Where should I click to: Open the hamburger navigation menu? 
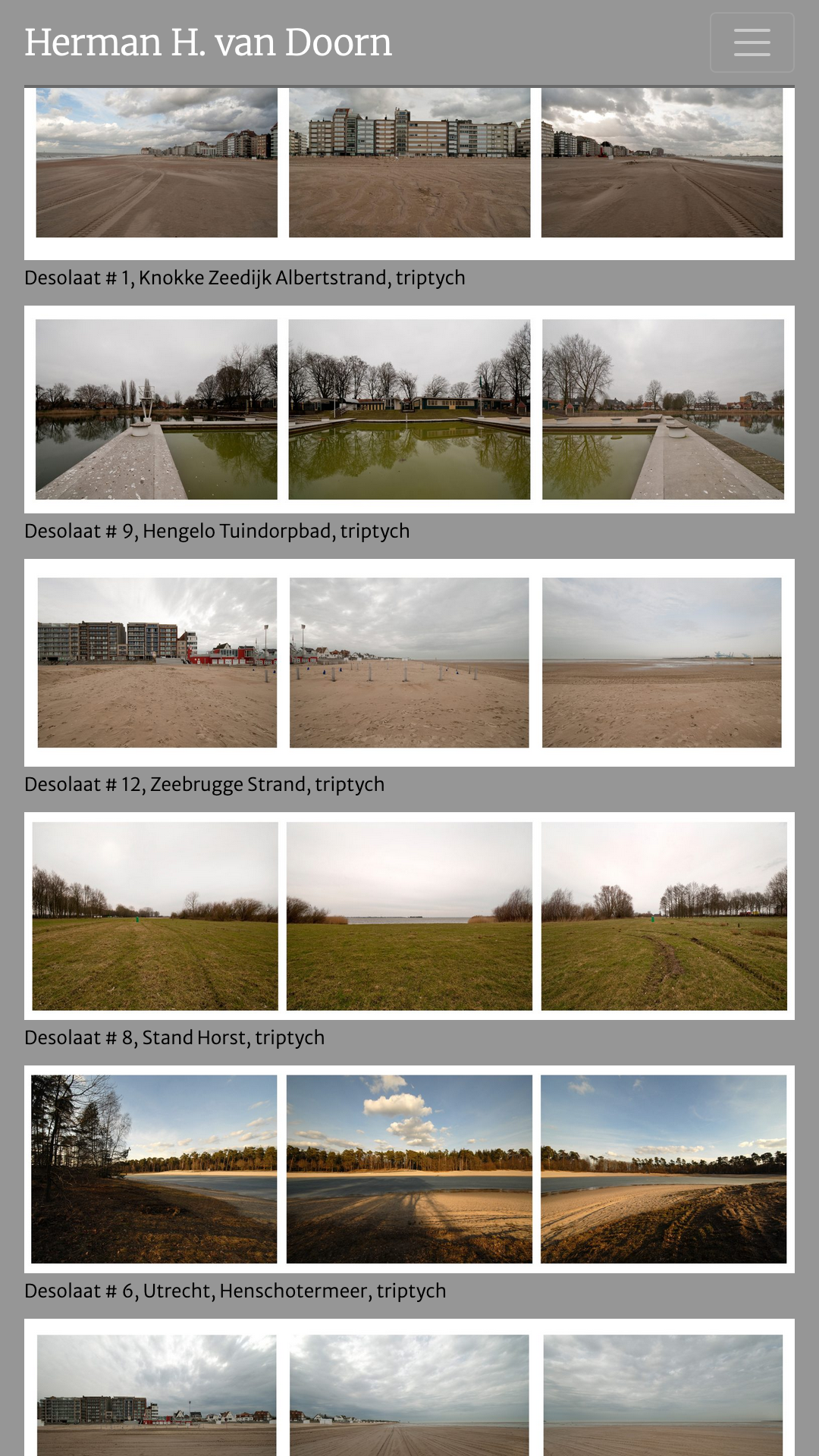pyautogui.click(x=752, y=42)
